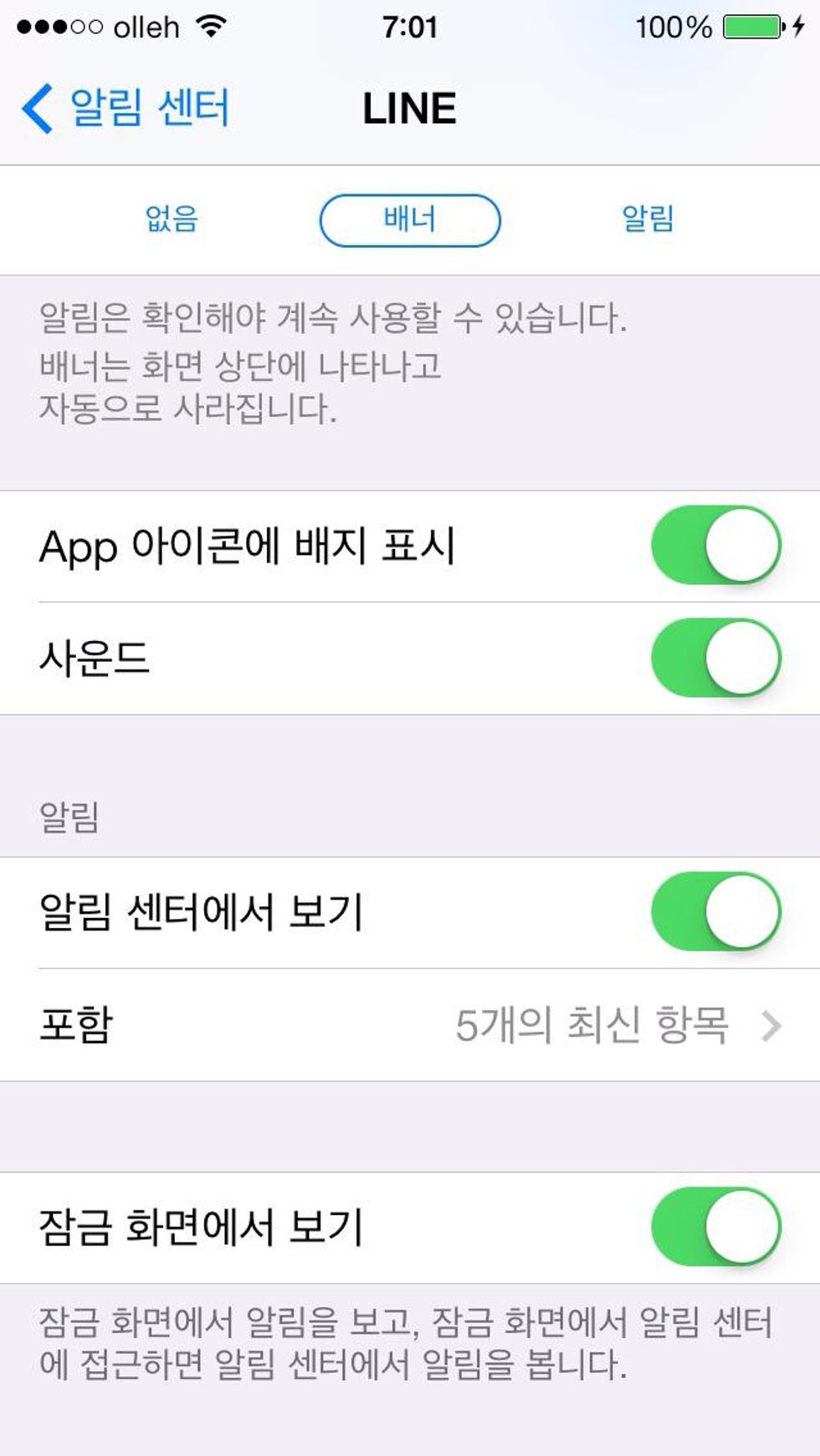Image resolution: width=820 pixels, height=1456 pixels.
Task: Select the 없음 alert style
Action: [172, 220]
